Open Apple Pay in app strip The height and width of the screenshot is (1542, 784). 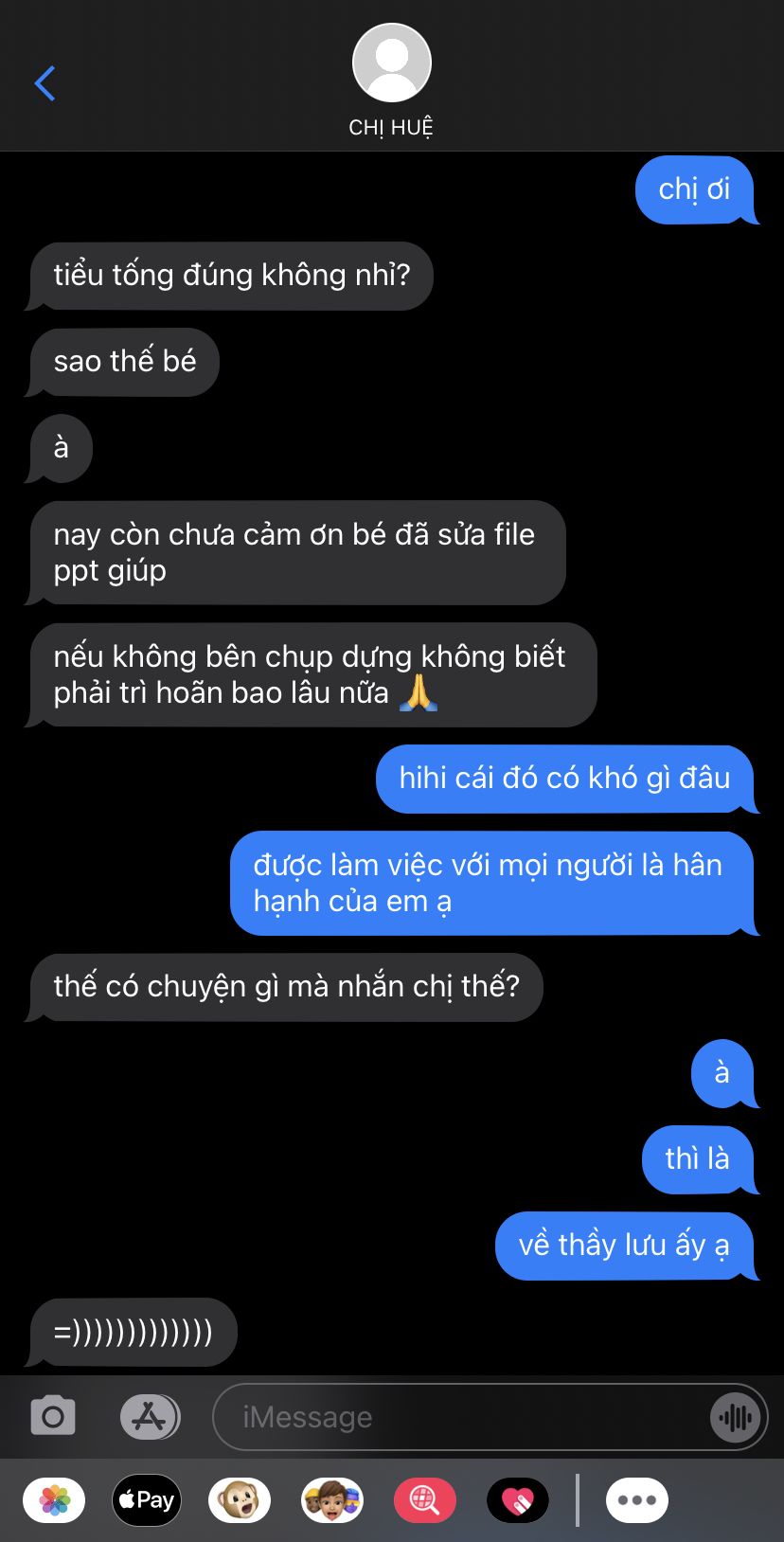point(146,1500)
